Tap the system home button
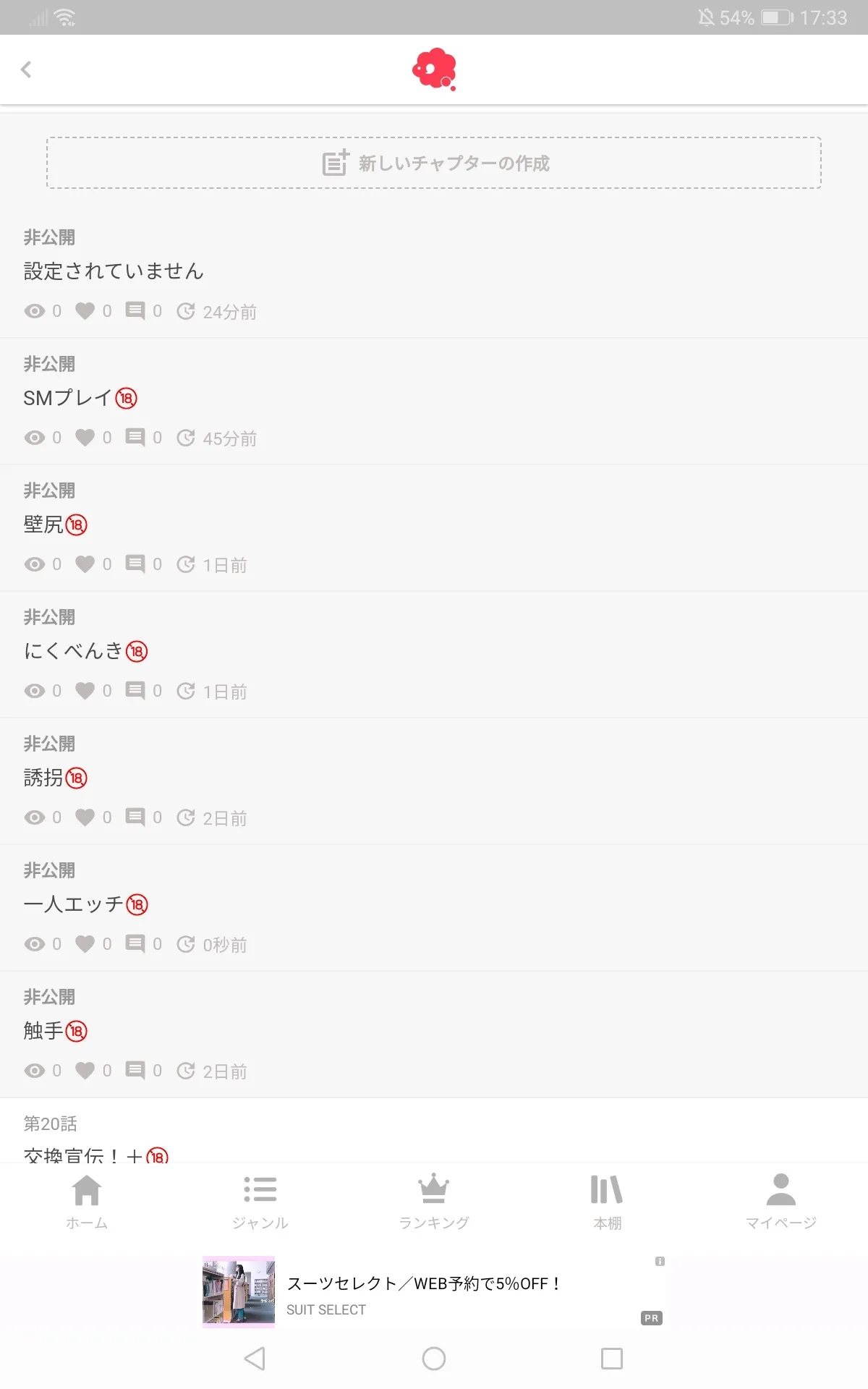Viewport: 868px width, 1389px height. coord(434,1359)
